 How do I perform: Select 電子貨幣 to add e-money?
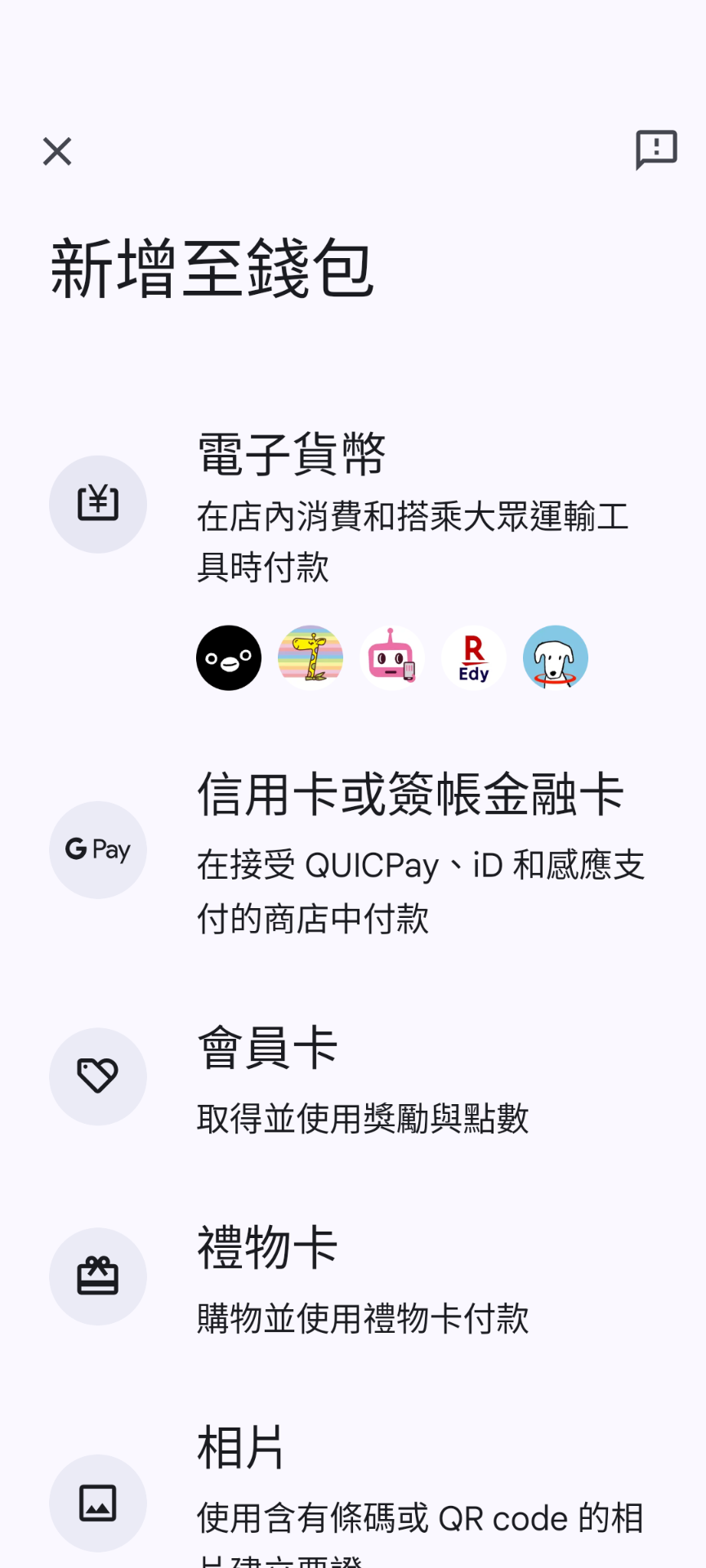[292, 454]
